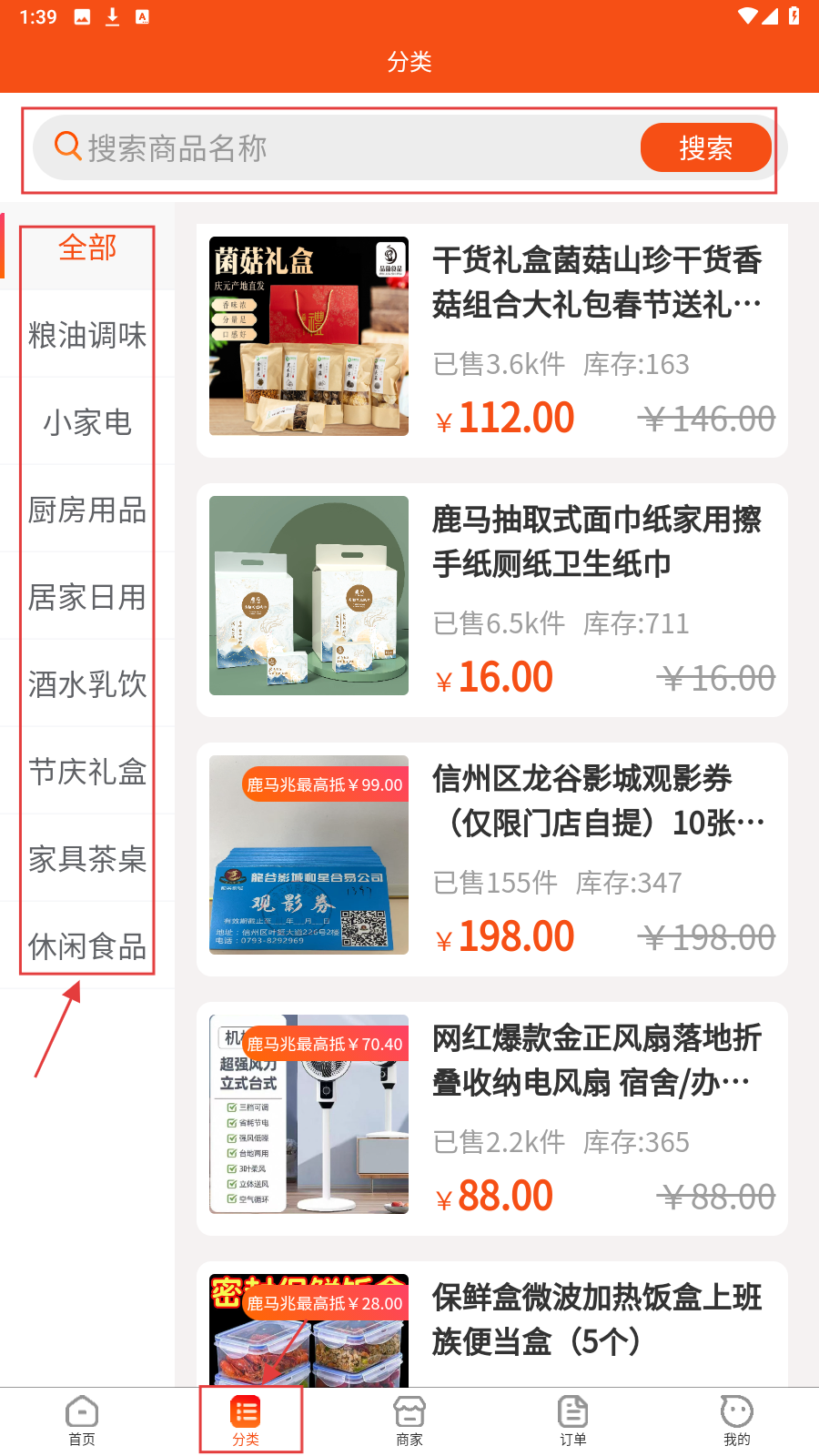The width and height of the screenshot is (819, 1456).
Task: Select 家具茶桌 category
Action: [87, 859]
